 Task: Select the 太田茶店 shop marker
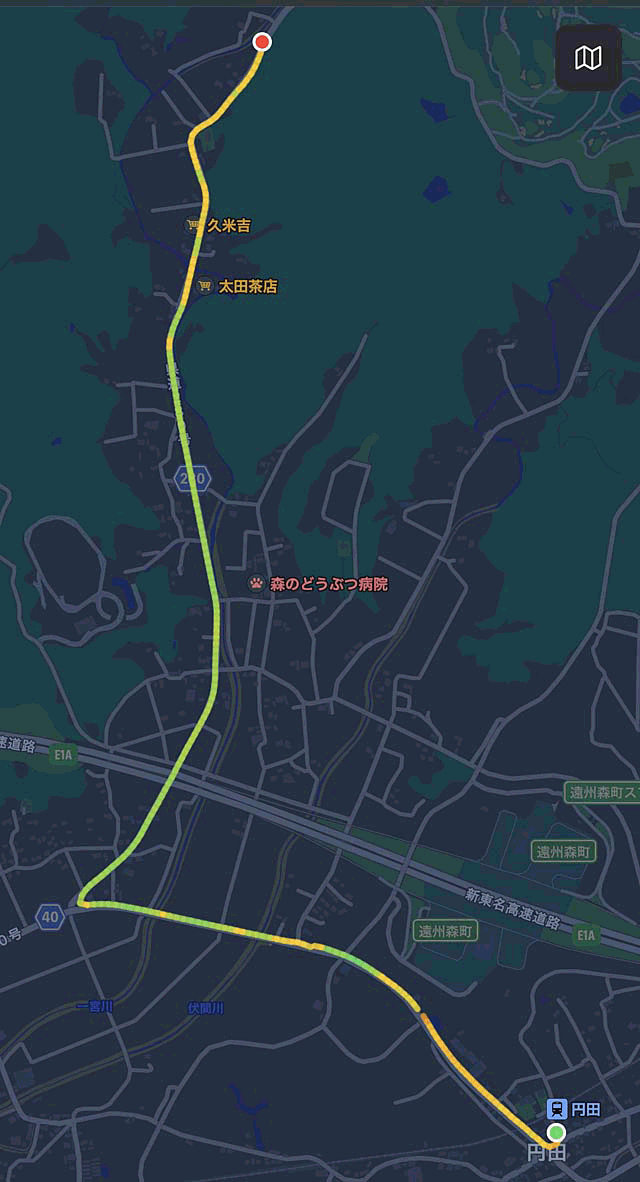pos(205,286)
